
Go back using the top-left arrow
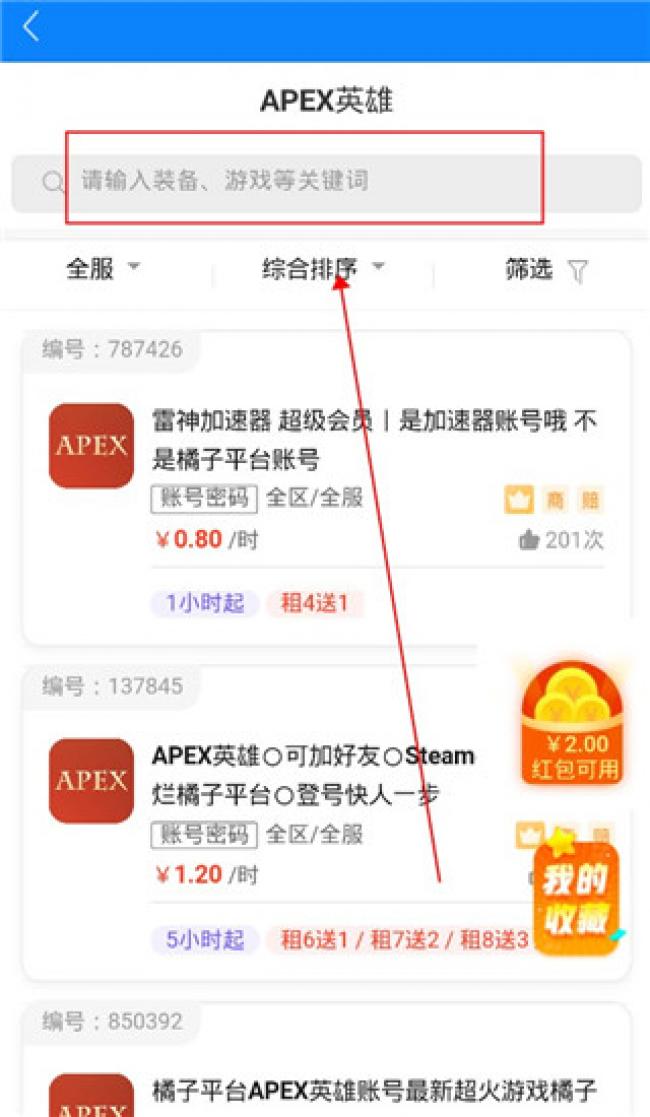[30, 27]
